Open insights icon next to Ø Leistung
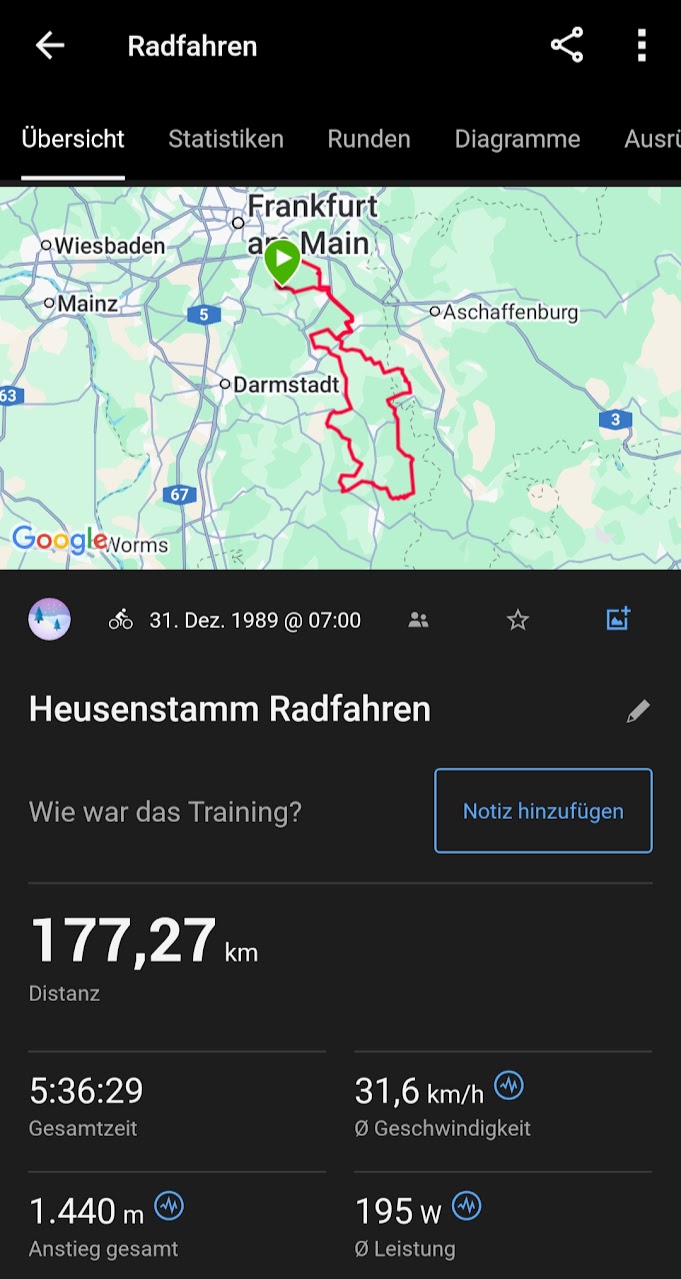This screenshot has height=1279, width=681. (466, 1207)
